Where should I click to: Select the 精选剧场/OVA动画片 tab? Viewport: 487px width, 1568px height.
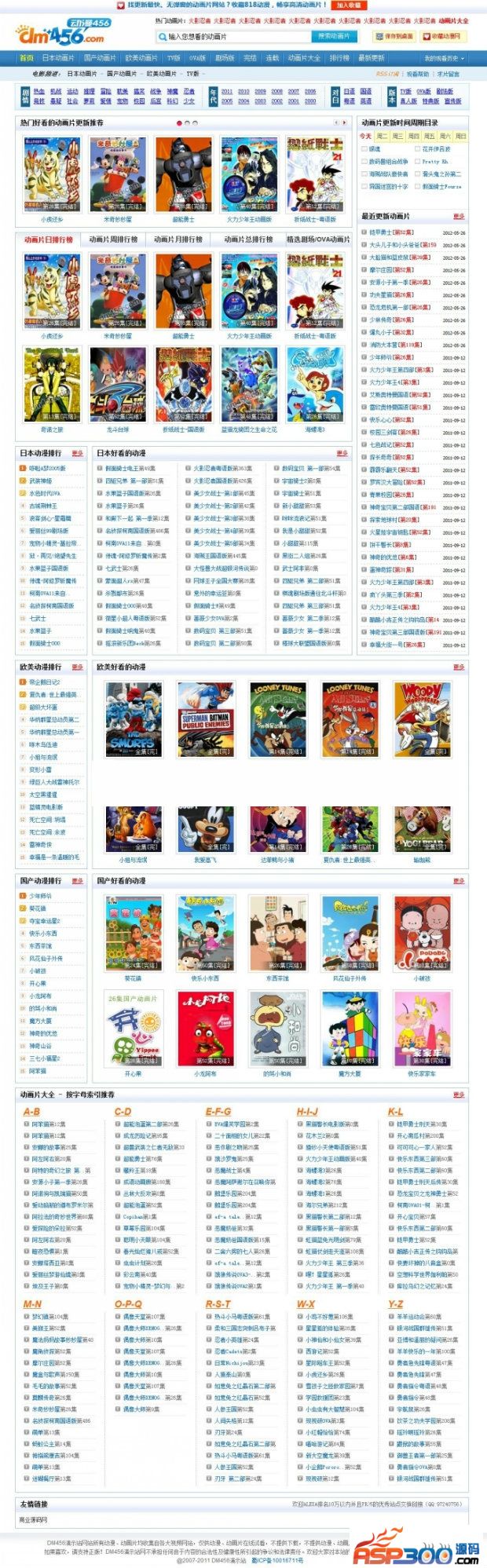click(x=318, y=239)
